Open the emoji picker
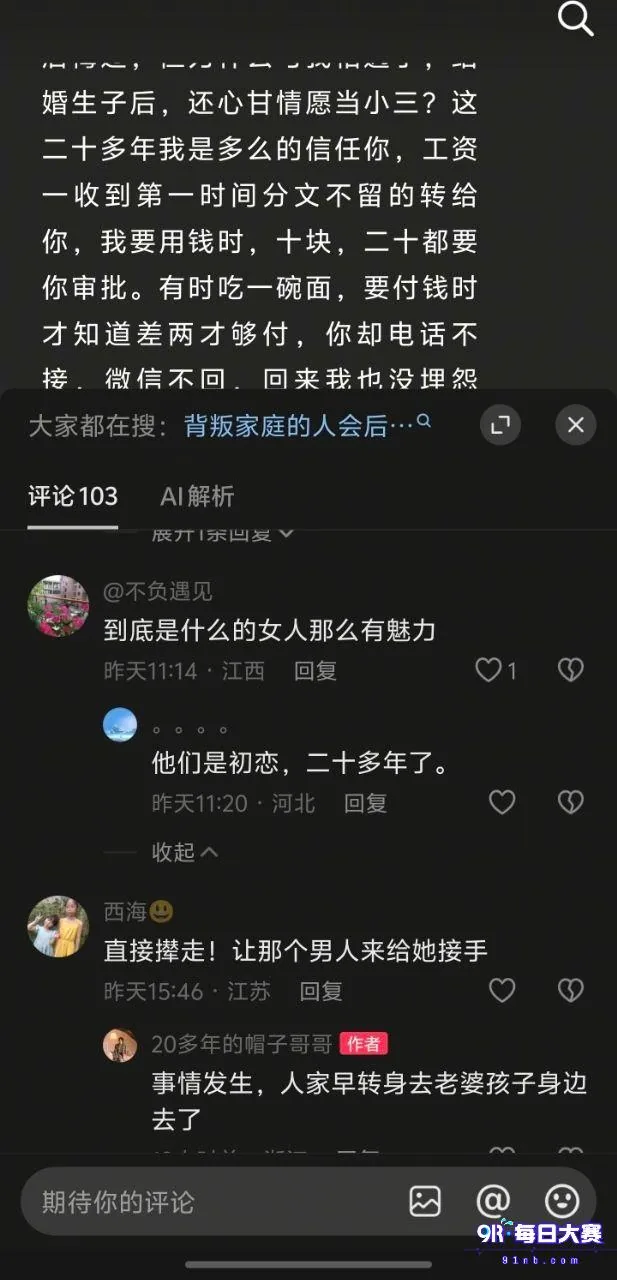The width and height of the screenshot is (617, 1280). pyautogui.click(x=562, y=1201)
